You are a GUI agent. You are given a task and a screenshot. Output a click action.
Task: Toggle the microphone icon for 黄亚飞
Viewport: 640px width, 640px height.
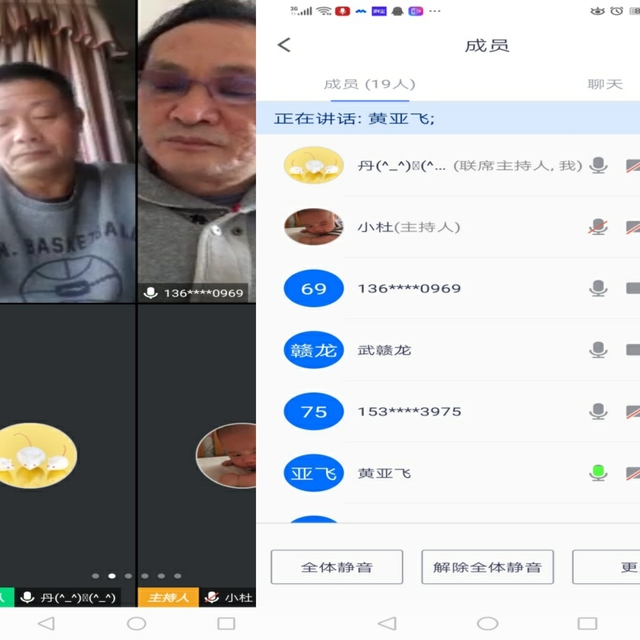pyautogui.click(x=598, y=473)
